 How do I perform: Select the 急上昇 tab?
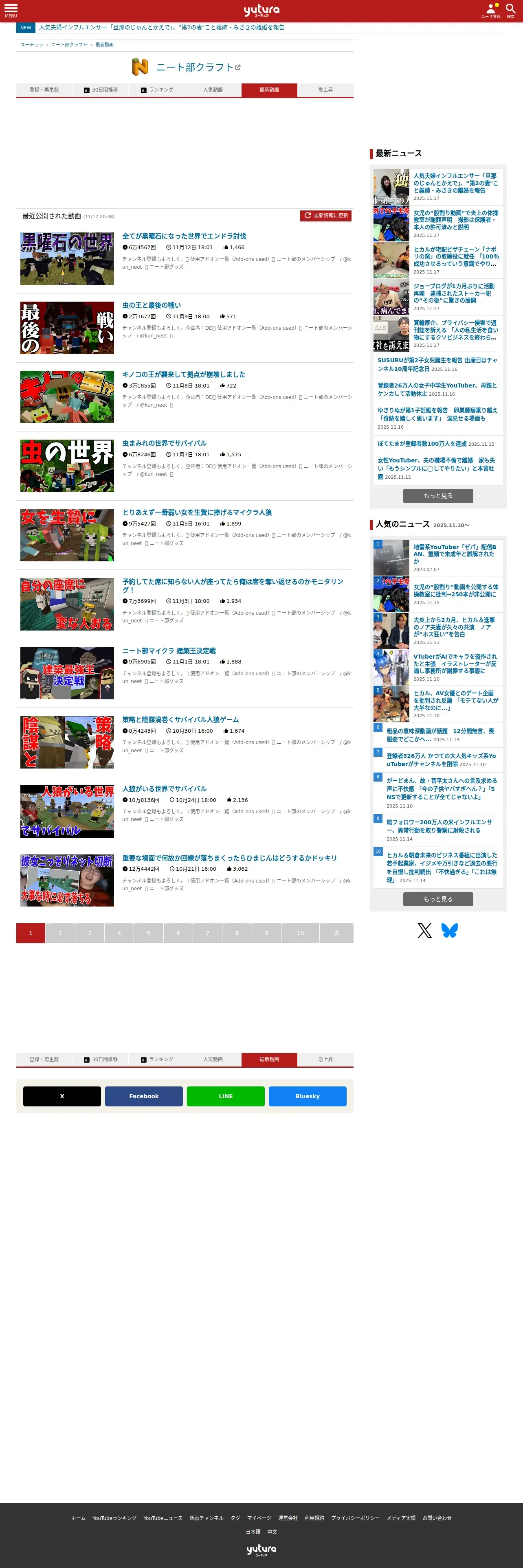click(326, 90)
